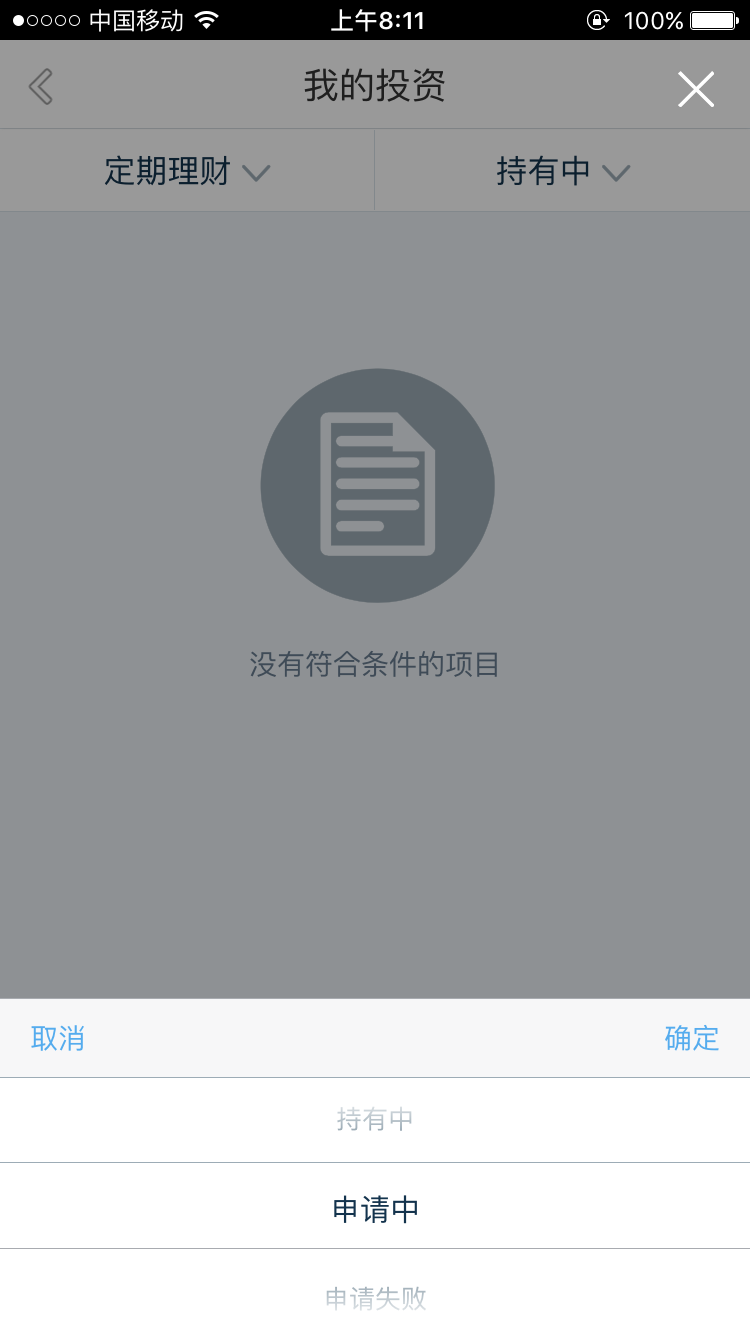This screenshot has height=1334, width=750.
Task: Pick the 申请失败 option
Action: tap(375, 1298)
